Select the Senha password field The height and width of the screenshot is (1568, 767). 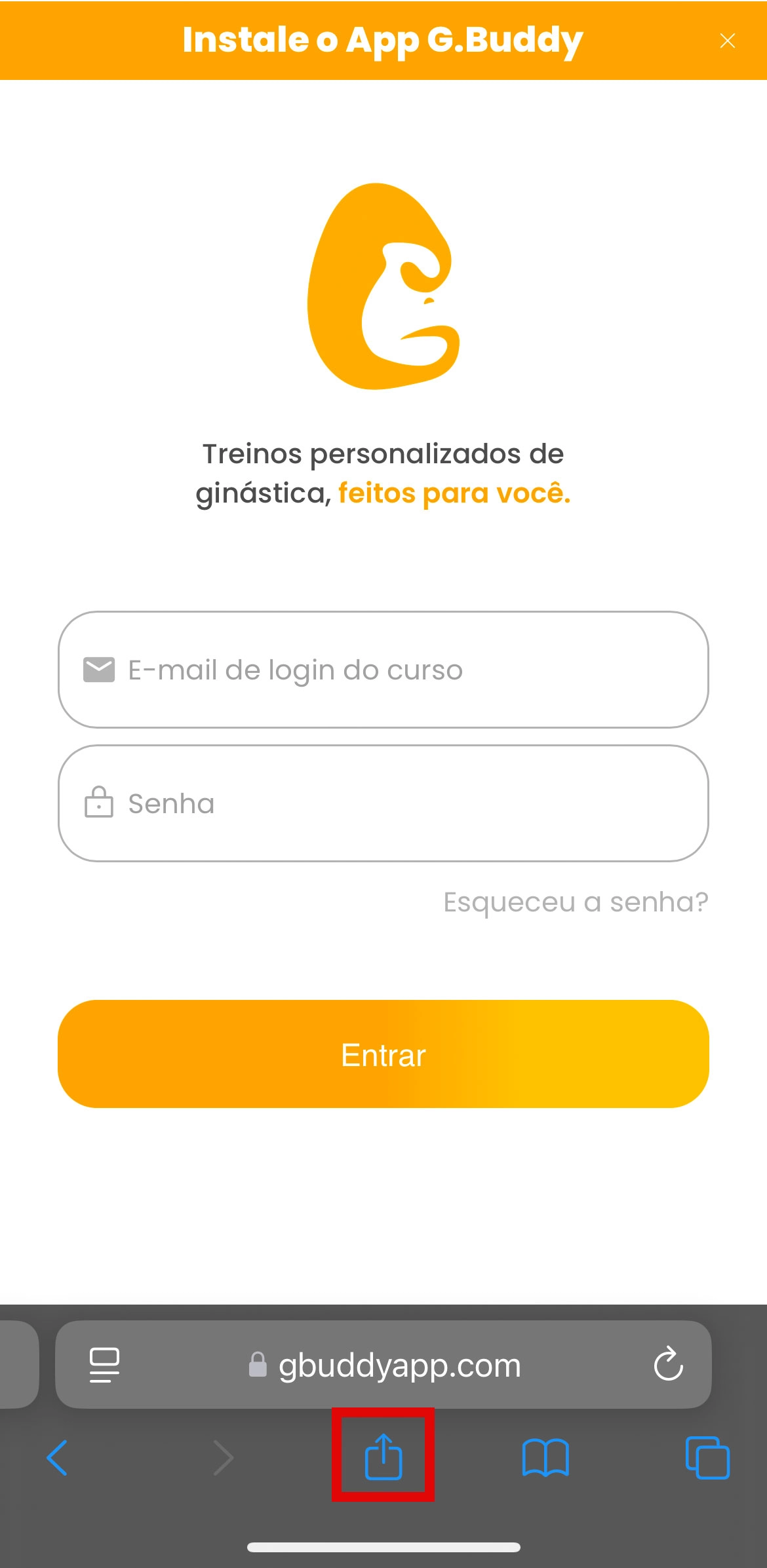[383, 803]
